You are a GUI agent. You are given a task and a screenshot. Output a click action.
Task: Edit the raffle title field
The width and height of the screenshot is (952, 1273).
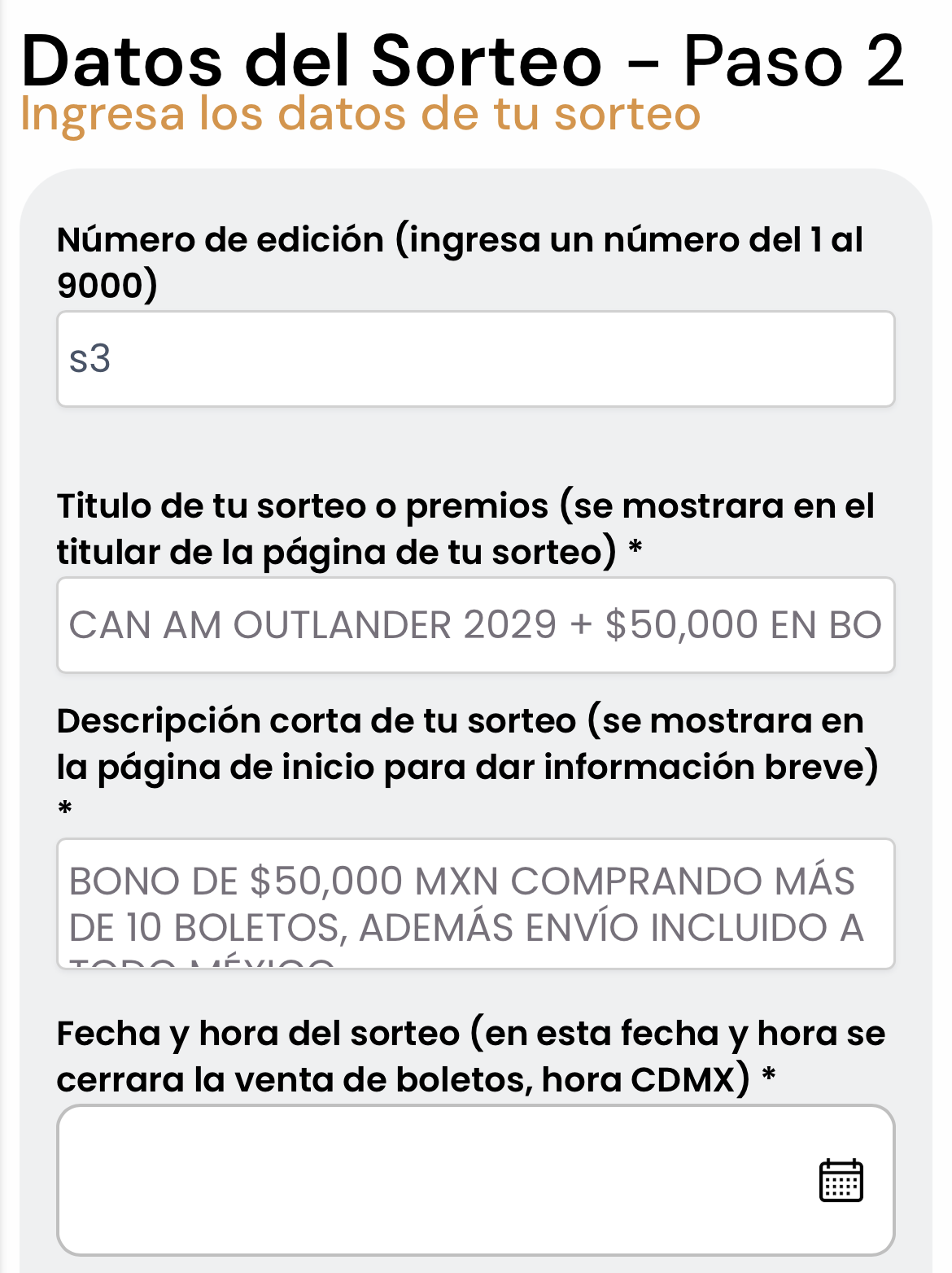[475, 625]
